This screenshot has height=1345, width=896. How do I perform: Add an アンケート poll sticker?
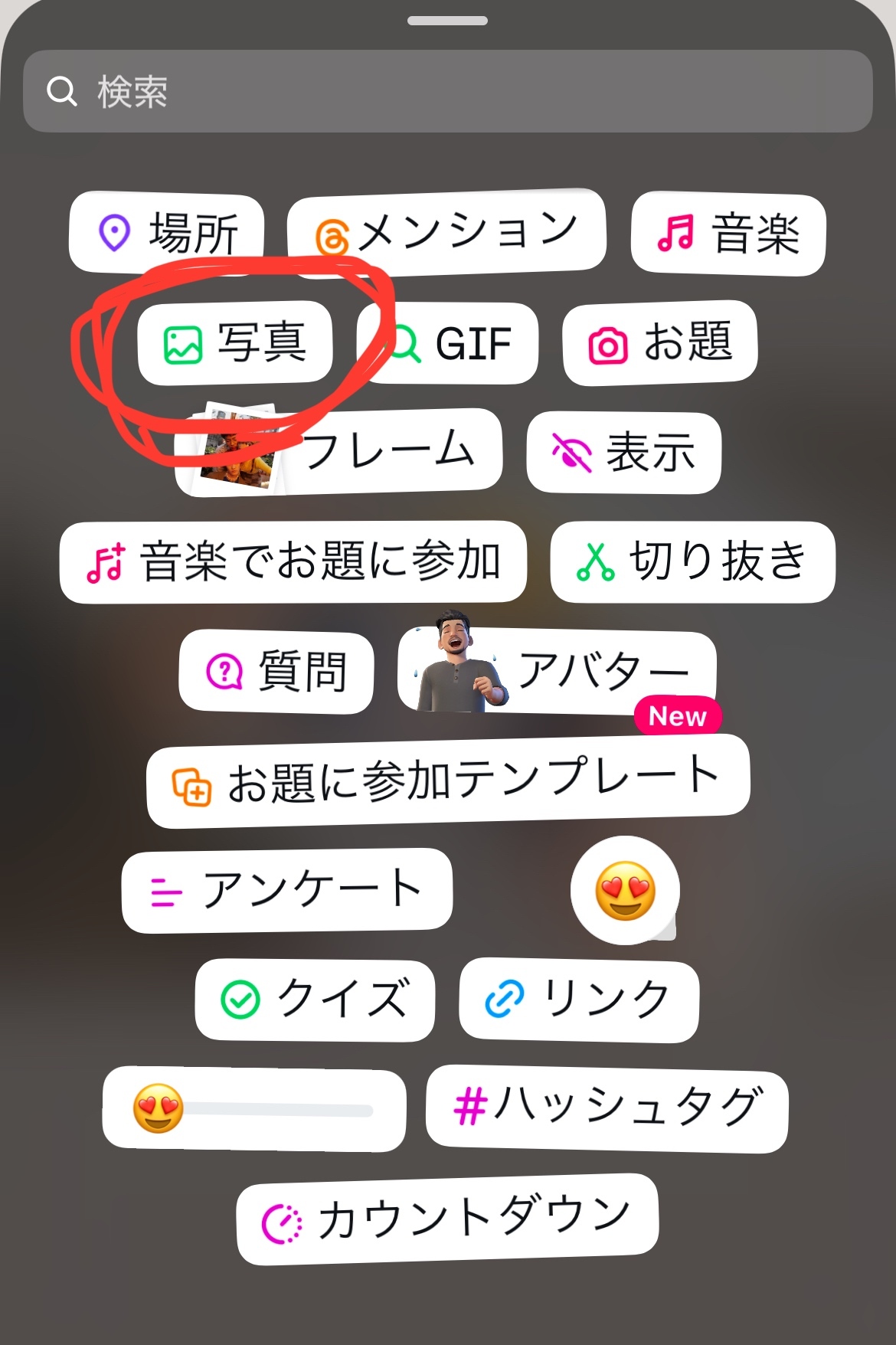pyautogui.click(x=287, y=890)
